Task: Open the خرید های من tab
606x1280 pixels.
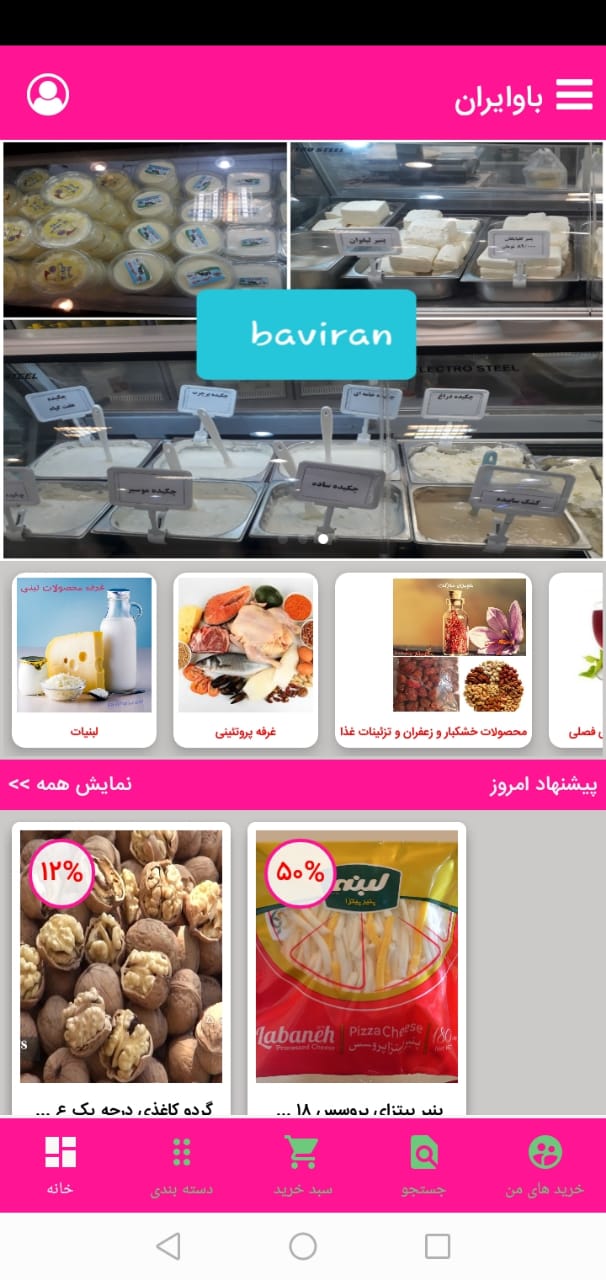Action: [544, 1165]
